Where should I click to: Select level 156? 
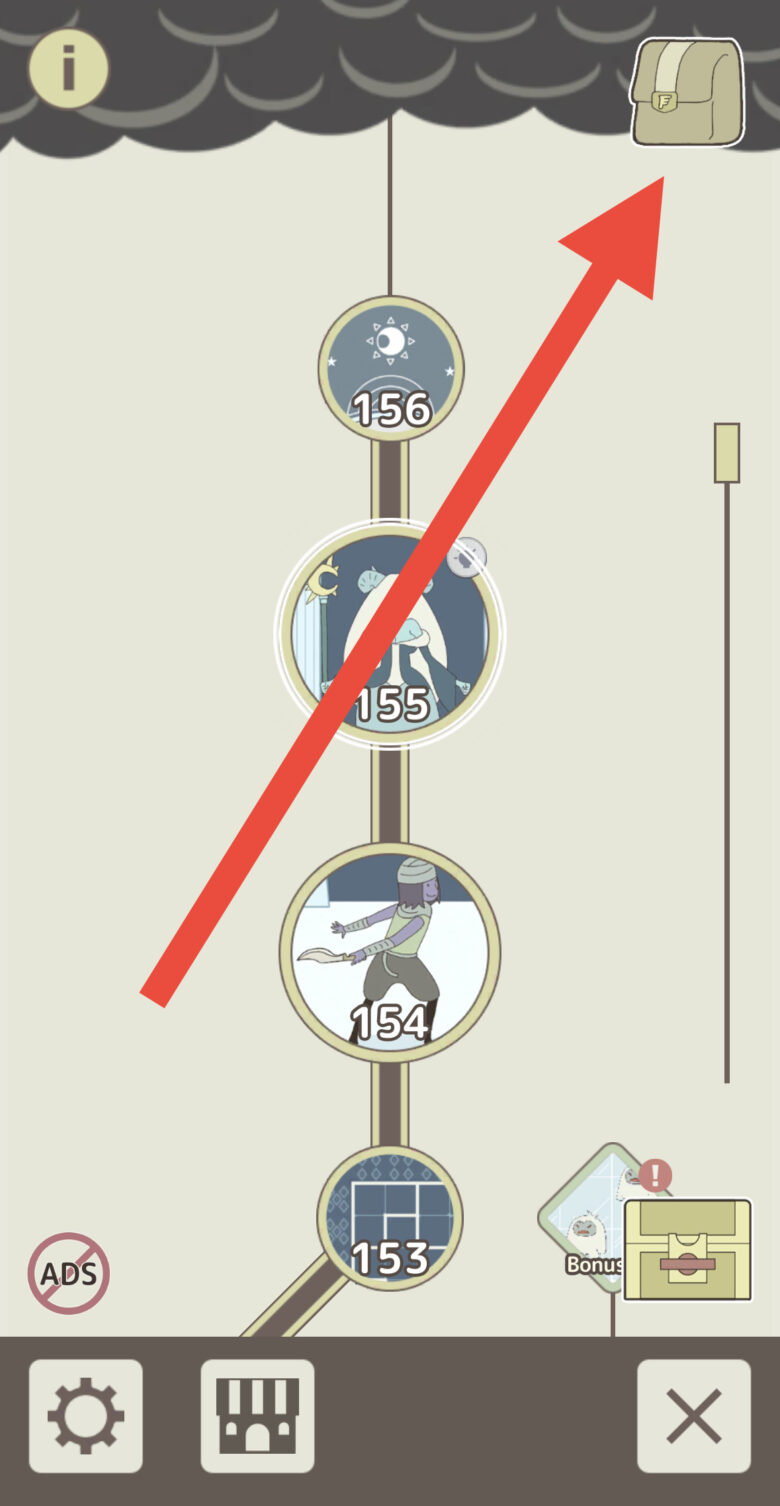[391, 368]
